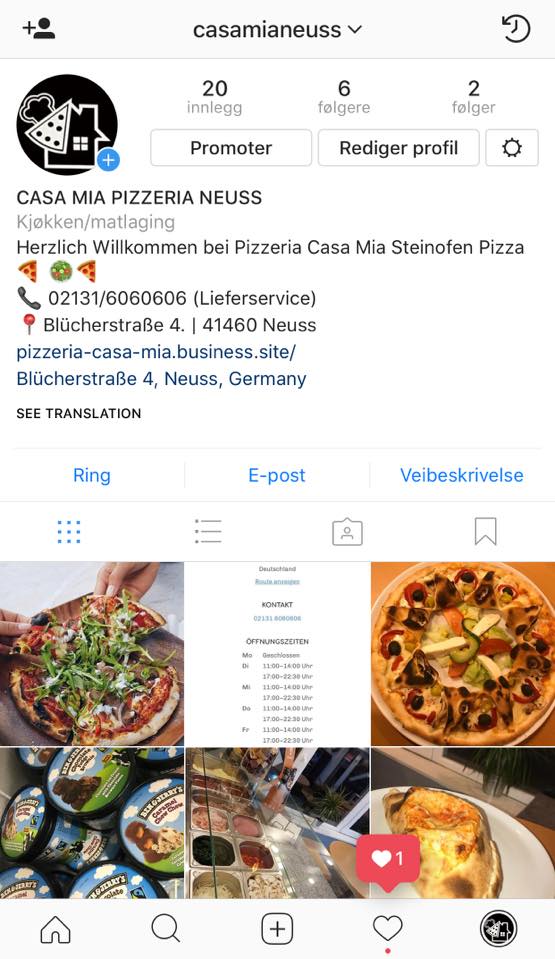Open the settings gear button
Viewport: 555px width, 959px height.
pos(512,147)
